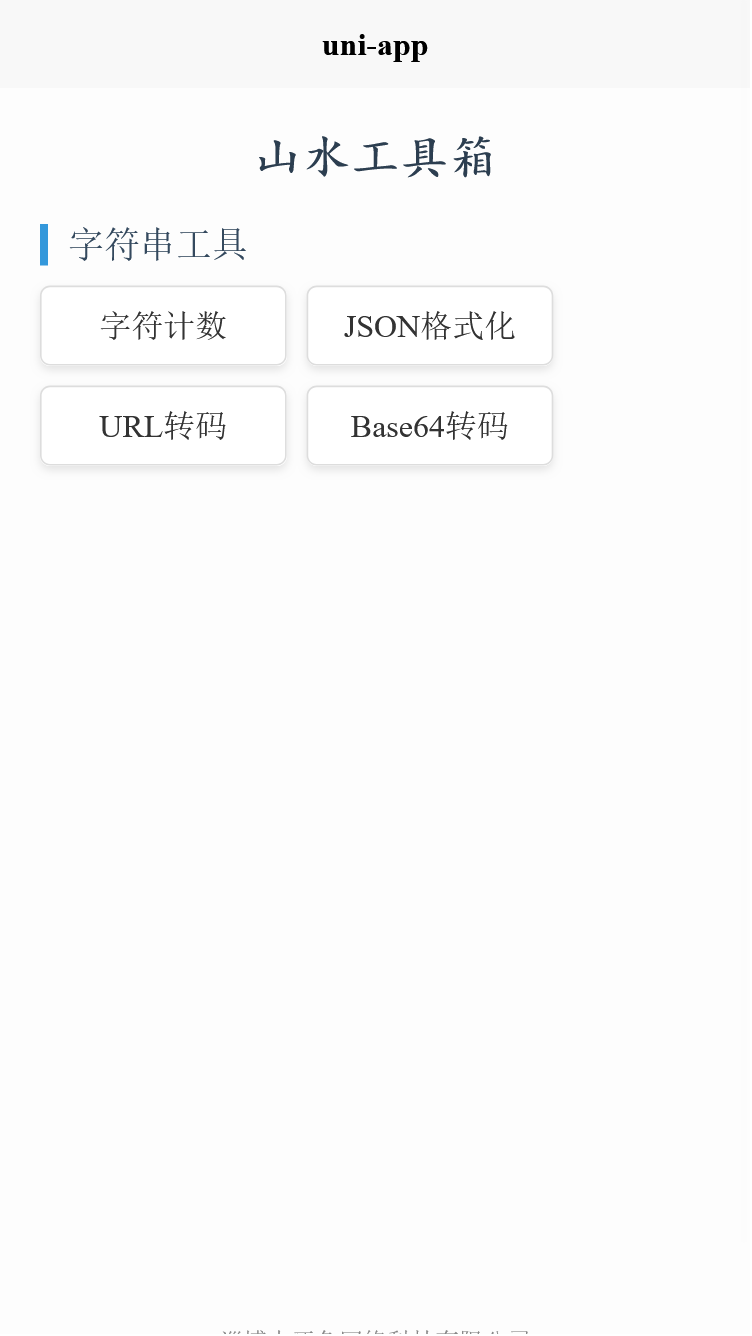Choose URL转码 from the string tools

tap(163, 425)
